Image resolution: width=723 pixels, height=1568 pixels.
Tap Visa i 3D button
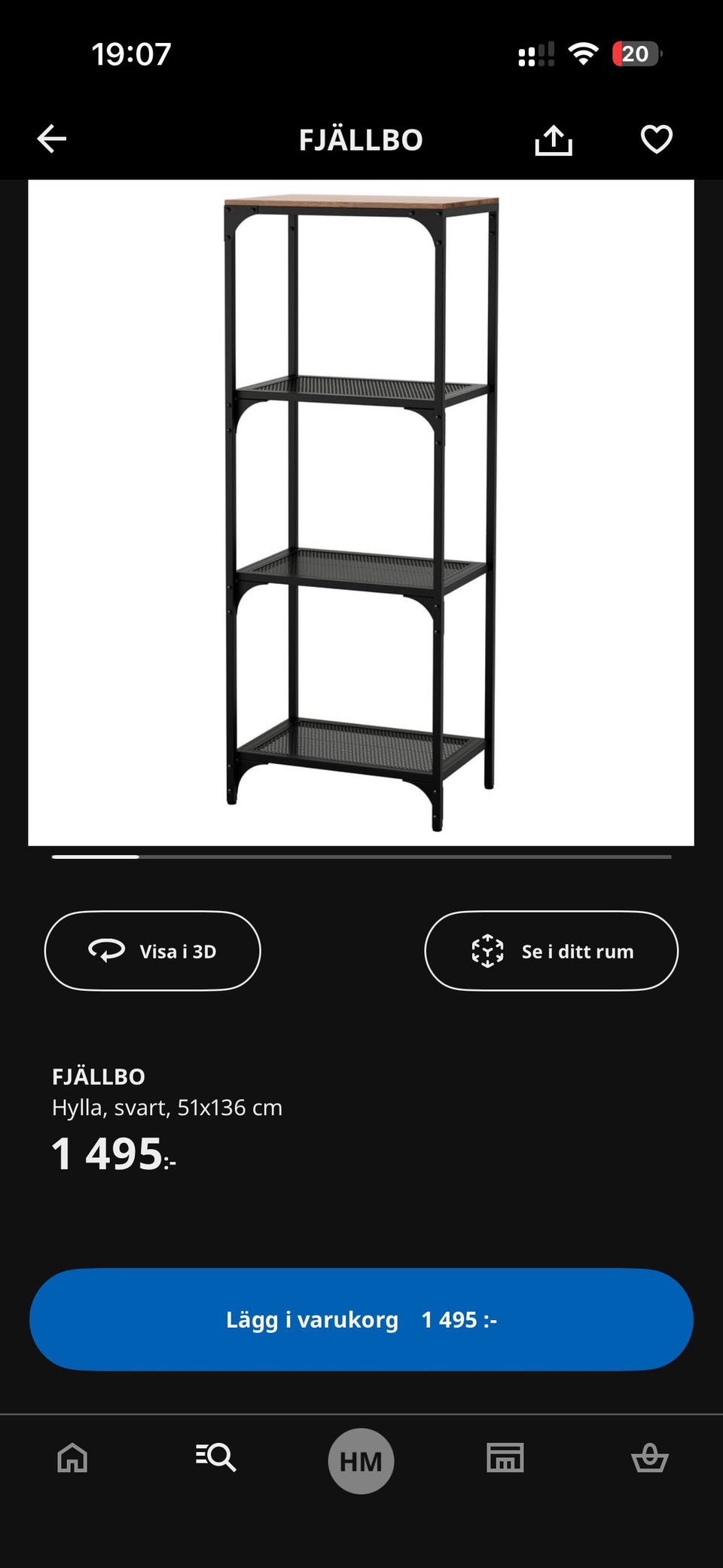tap(153, 951)
